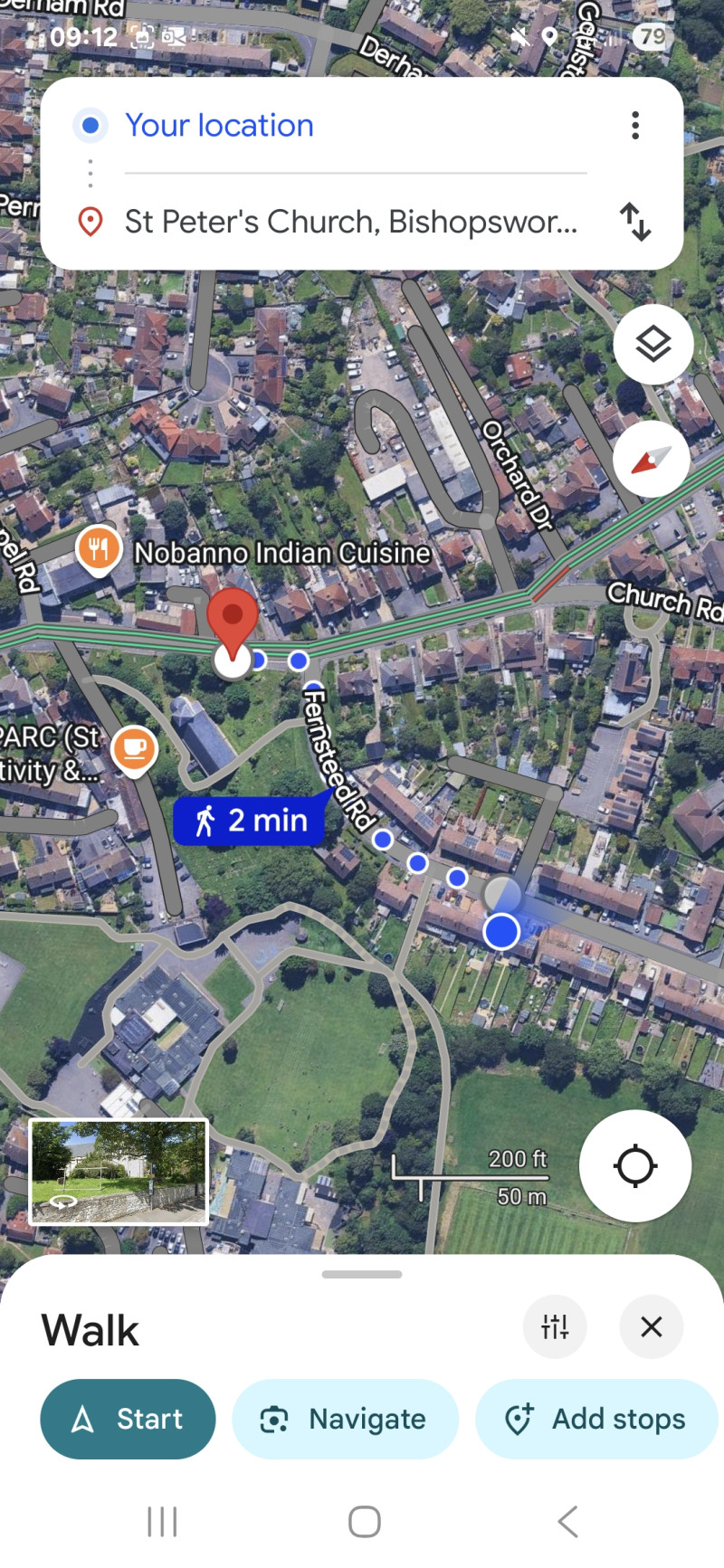The image size is (724, 1568).
Task: Close the Walk directions panel
Action: pyautogui.click(x=651, y=1327)
